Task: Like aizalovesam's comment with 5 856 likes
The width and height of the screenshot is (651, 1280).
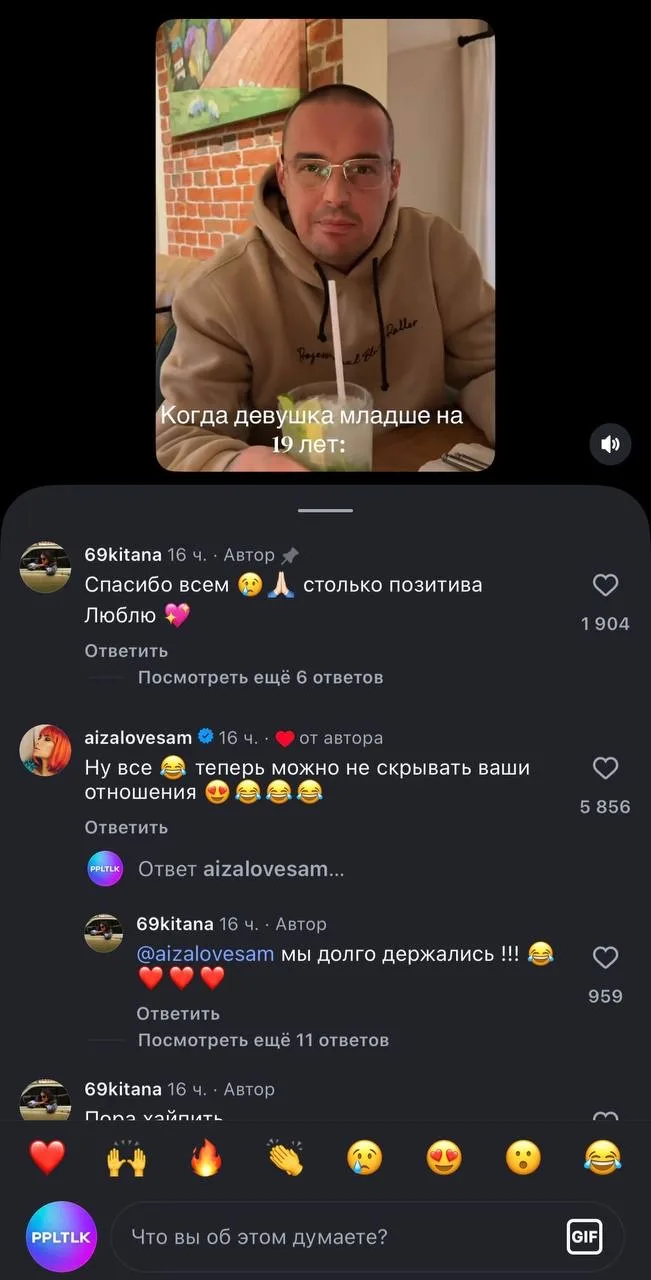Action: click(605, 768)
